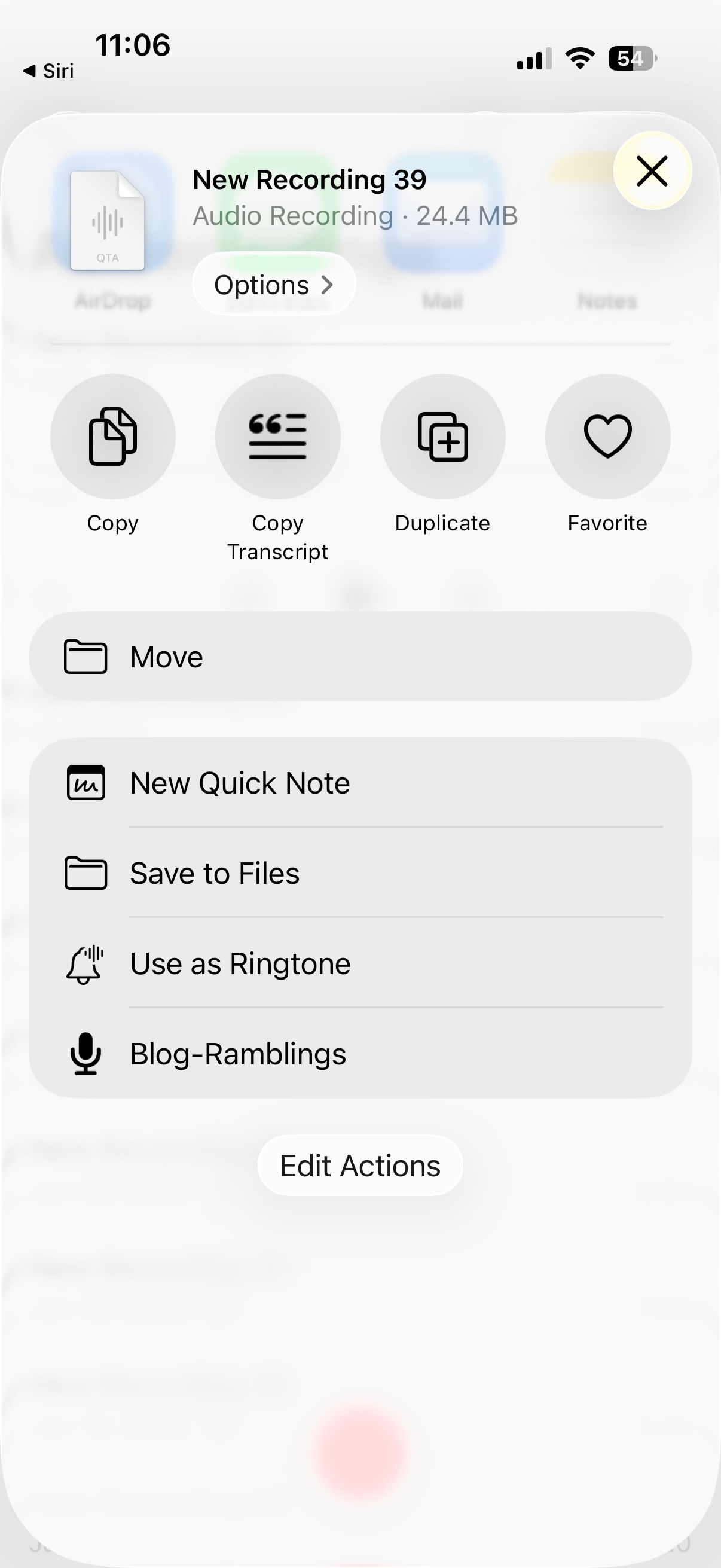Use the recording as Ringtone
This screenshot has width=721, height=1568.
(x=360, y=963)
